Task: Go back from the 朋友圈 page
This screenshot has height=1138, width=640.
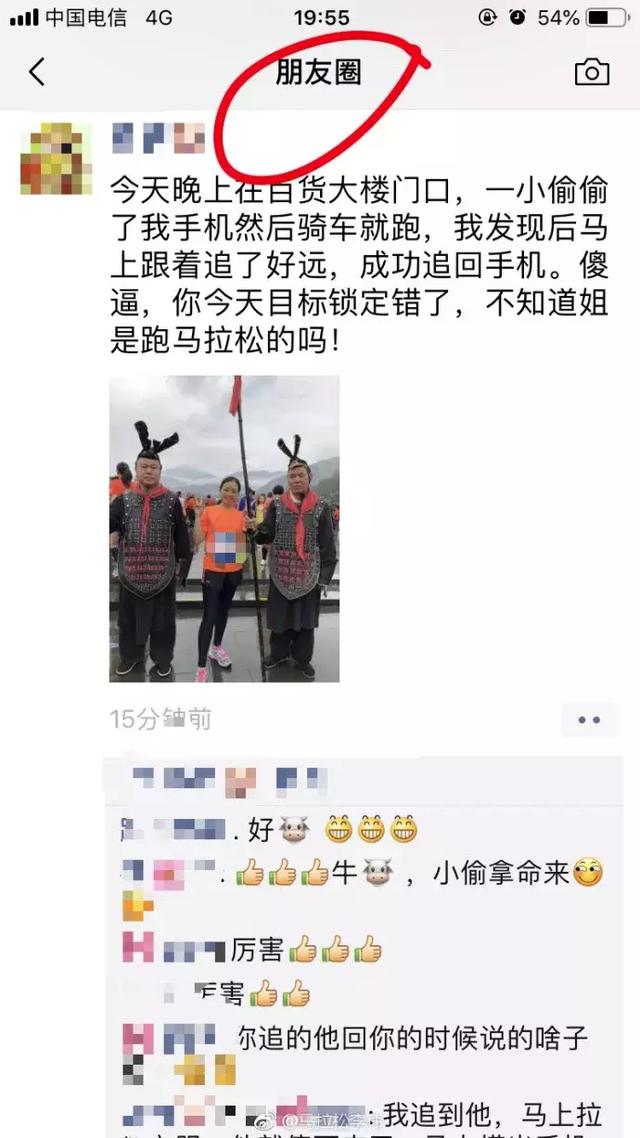Action: click(37, 72)
